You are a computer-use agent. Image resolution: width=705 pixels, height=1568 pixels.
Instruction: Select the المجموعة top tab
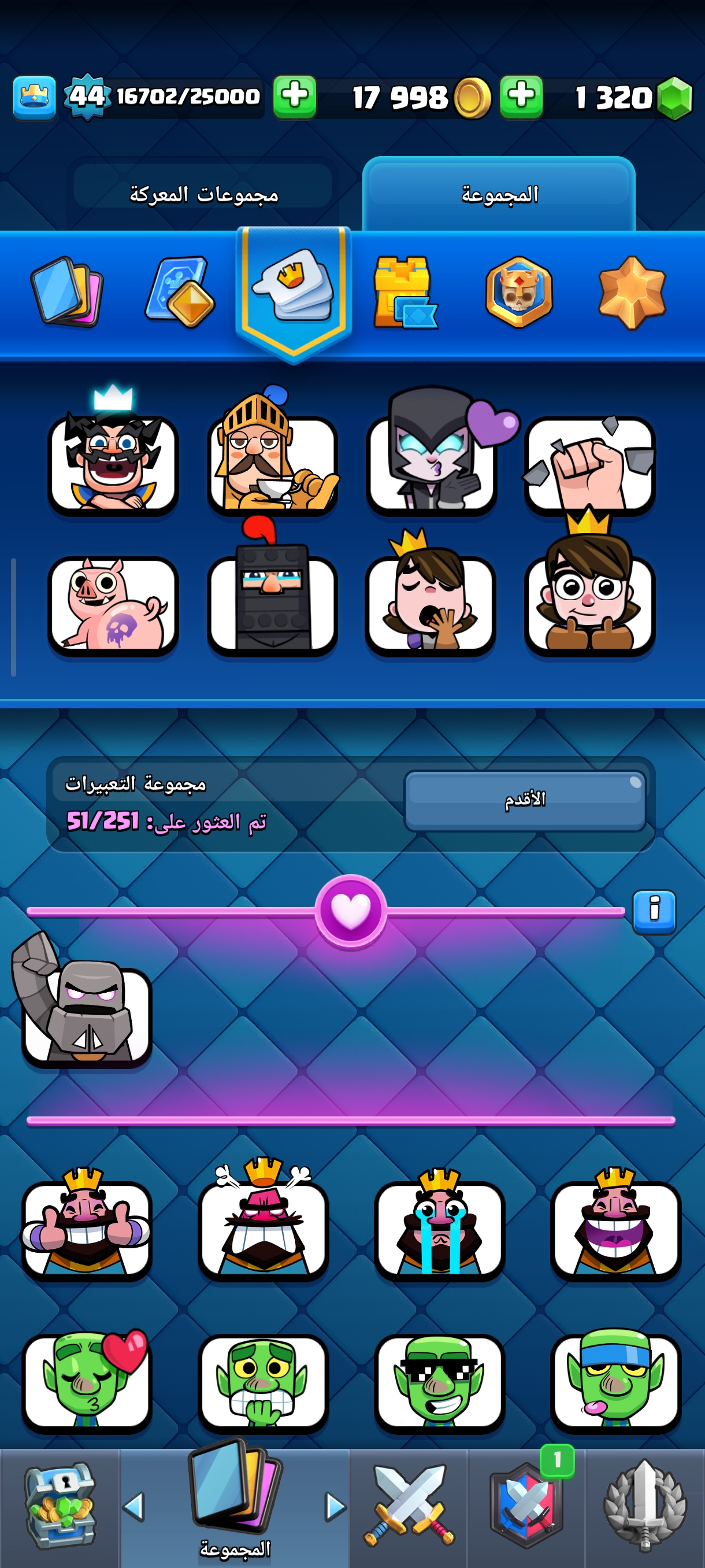coord(499,194)
